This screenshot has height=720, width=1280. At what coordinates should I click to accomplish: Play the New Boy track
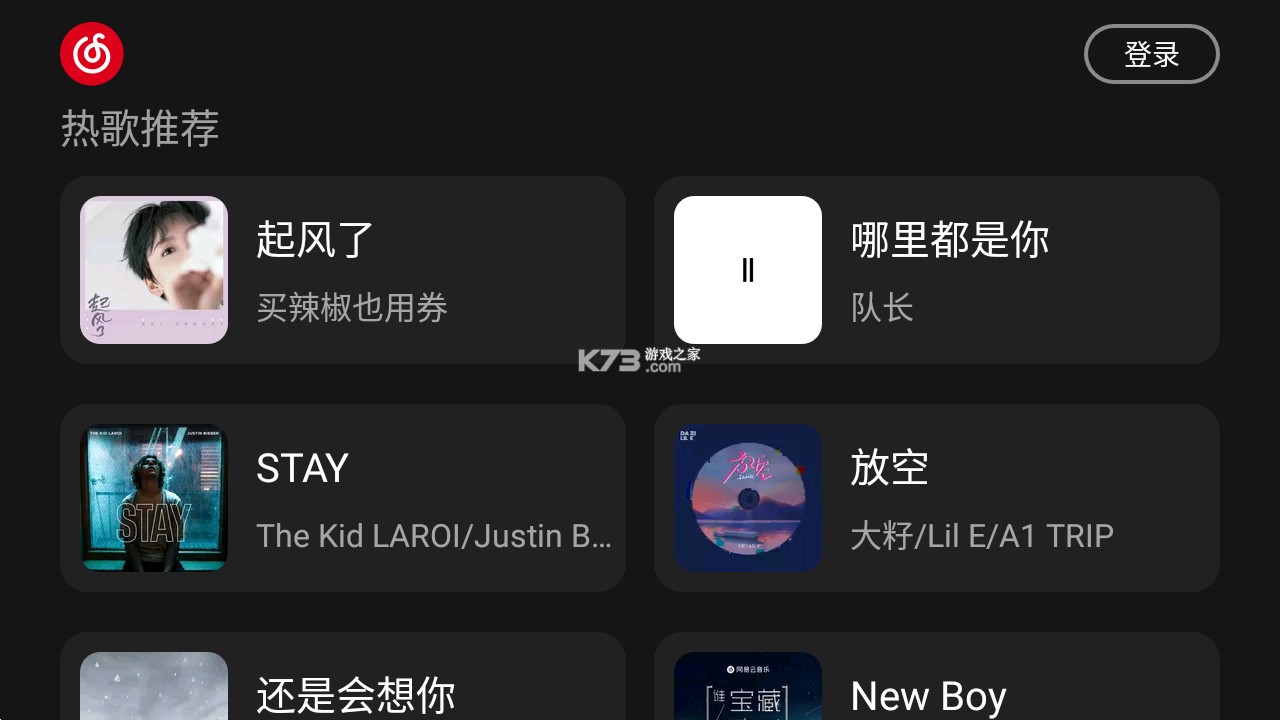[x=936, y=690]
